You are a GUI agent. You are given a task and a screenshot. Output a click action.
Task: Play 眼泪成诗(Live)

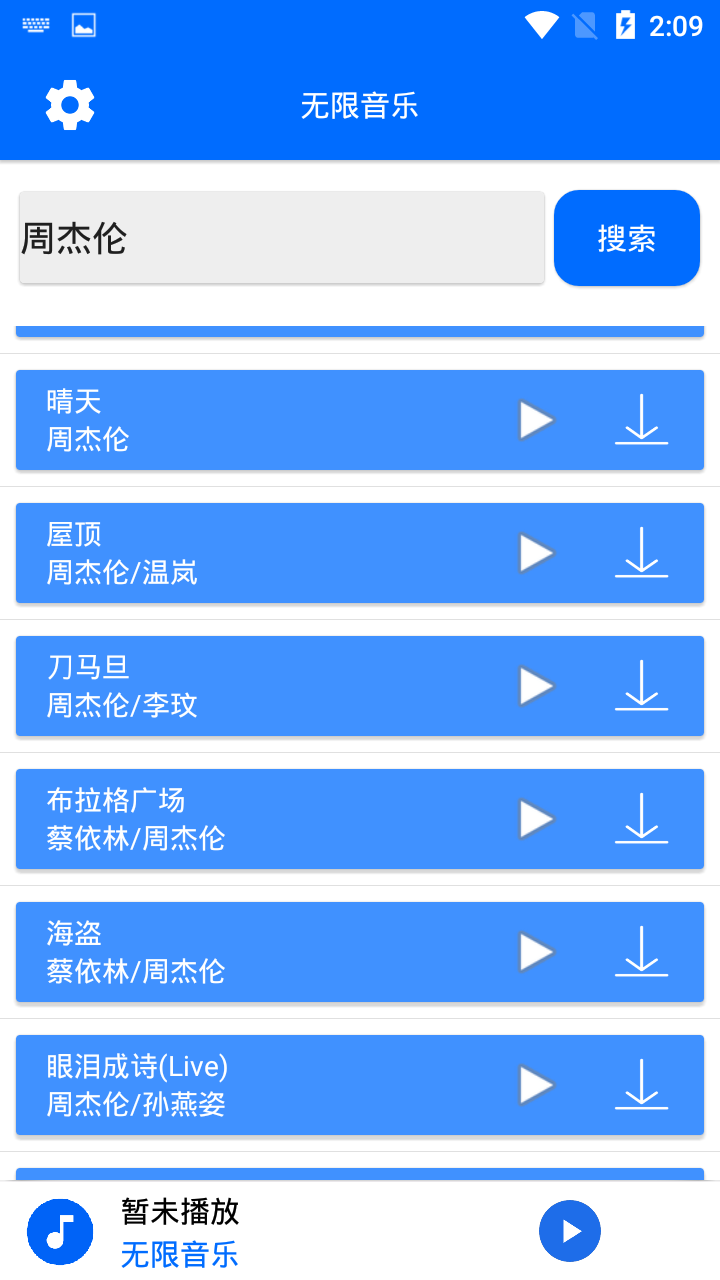535,1084
